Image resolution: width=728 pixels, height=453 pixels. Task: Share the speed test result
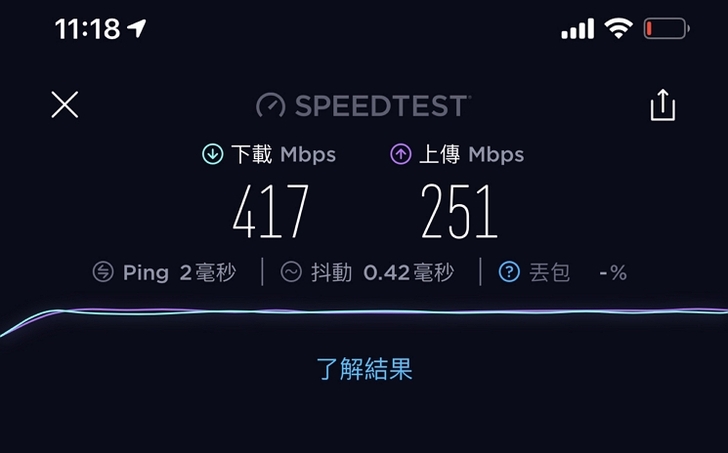663,106
